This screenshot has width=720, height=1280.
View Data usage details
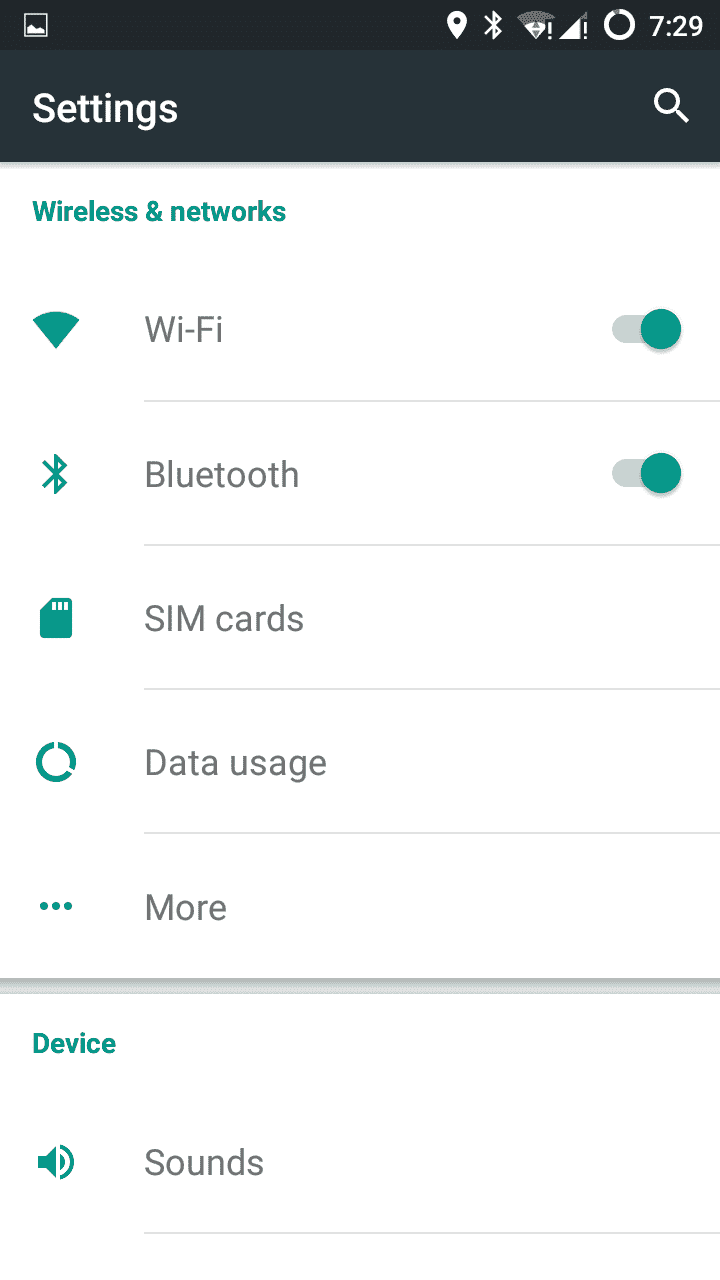click(360, 762)
